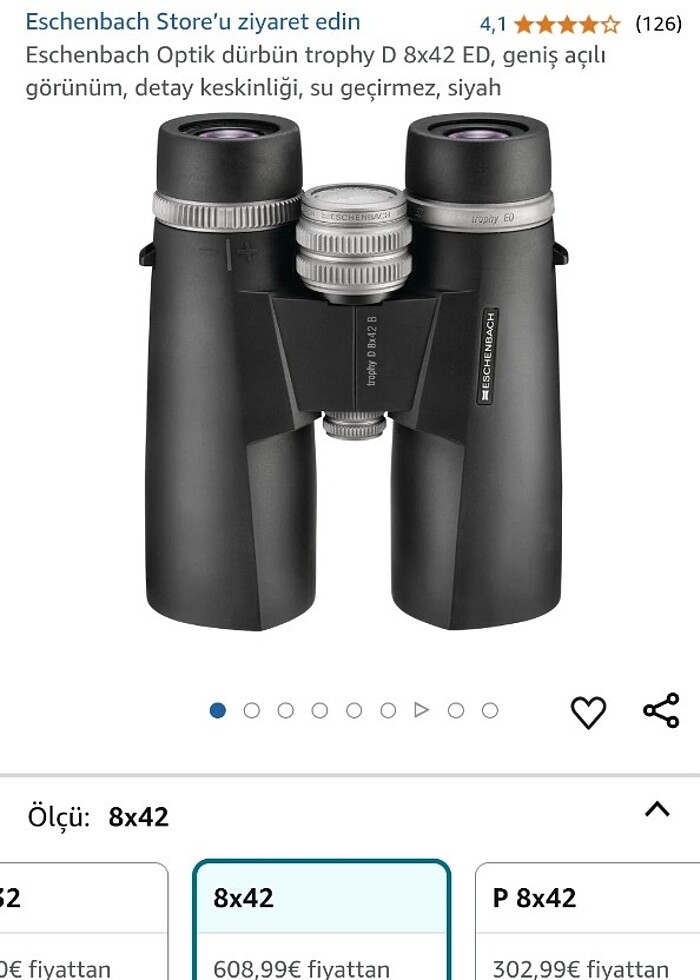This screenshot has width=700, height=980.
Task: Choose the P 8x42 size option
Action: coord(587,920)
